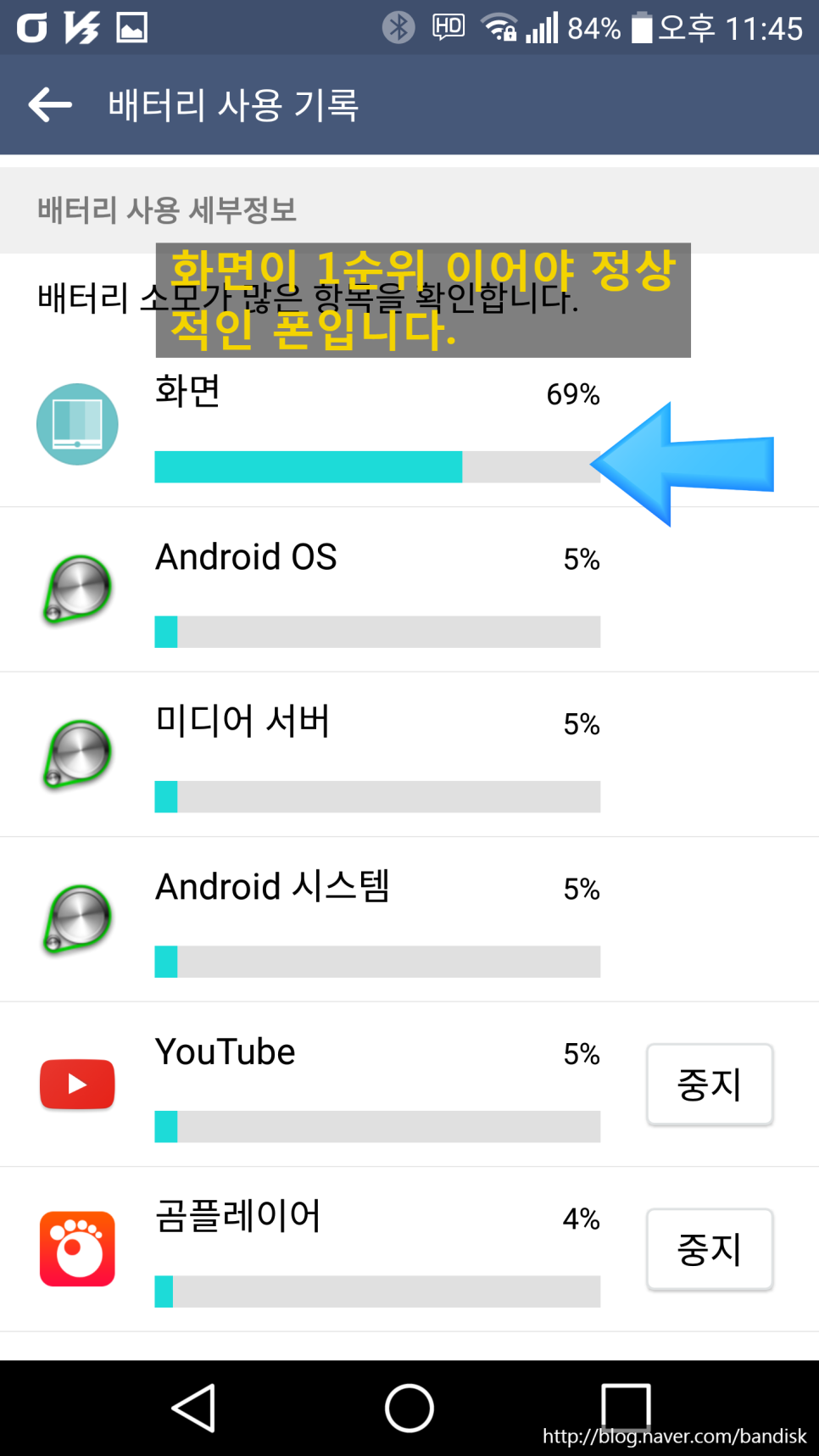Go back from battery usage history
The height and width of the screenshot is (1456, 819).
49,105
